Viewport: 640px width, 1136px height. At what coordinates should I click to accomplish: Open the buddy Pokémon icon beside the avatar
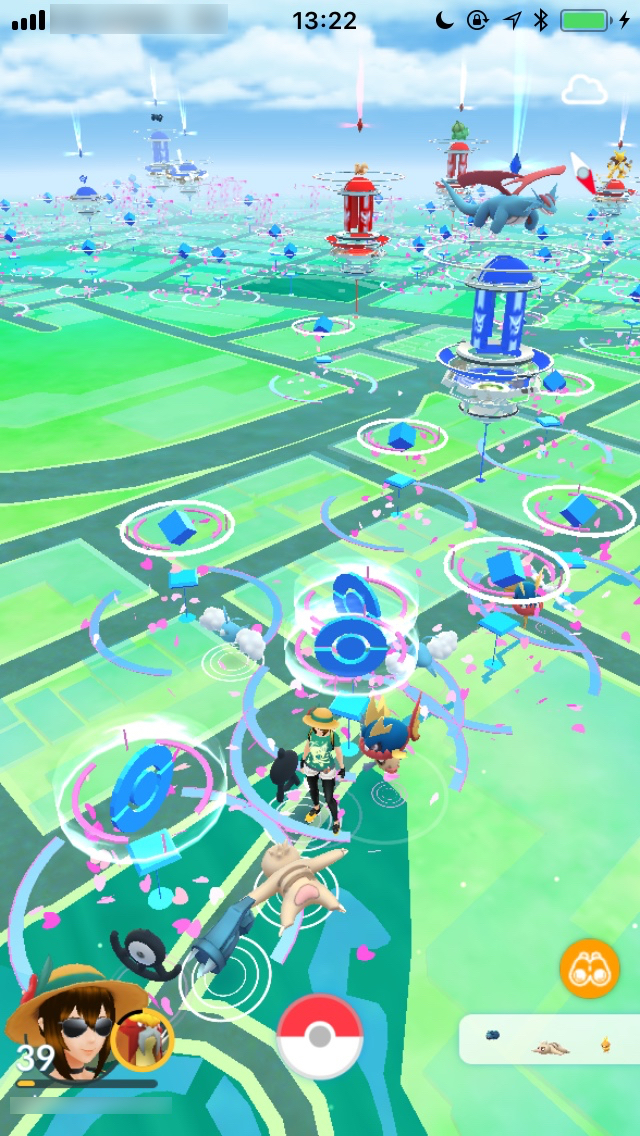[142, 1039]
